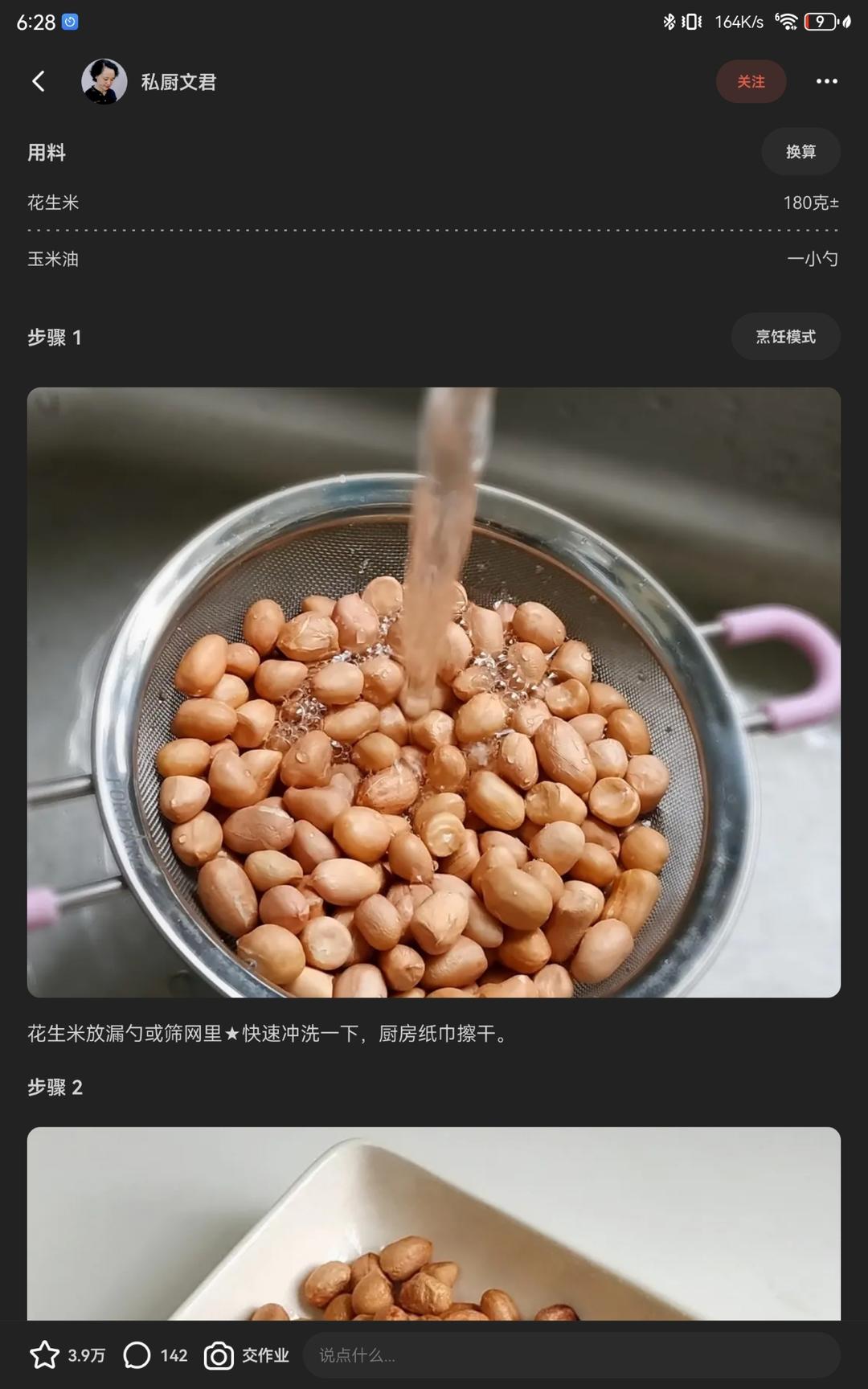Viewport: 868px width, 1389px height.
Task: Toggle the 关注 follow button
Action: click(751, 81)
